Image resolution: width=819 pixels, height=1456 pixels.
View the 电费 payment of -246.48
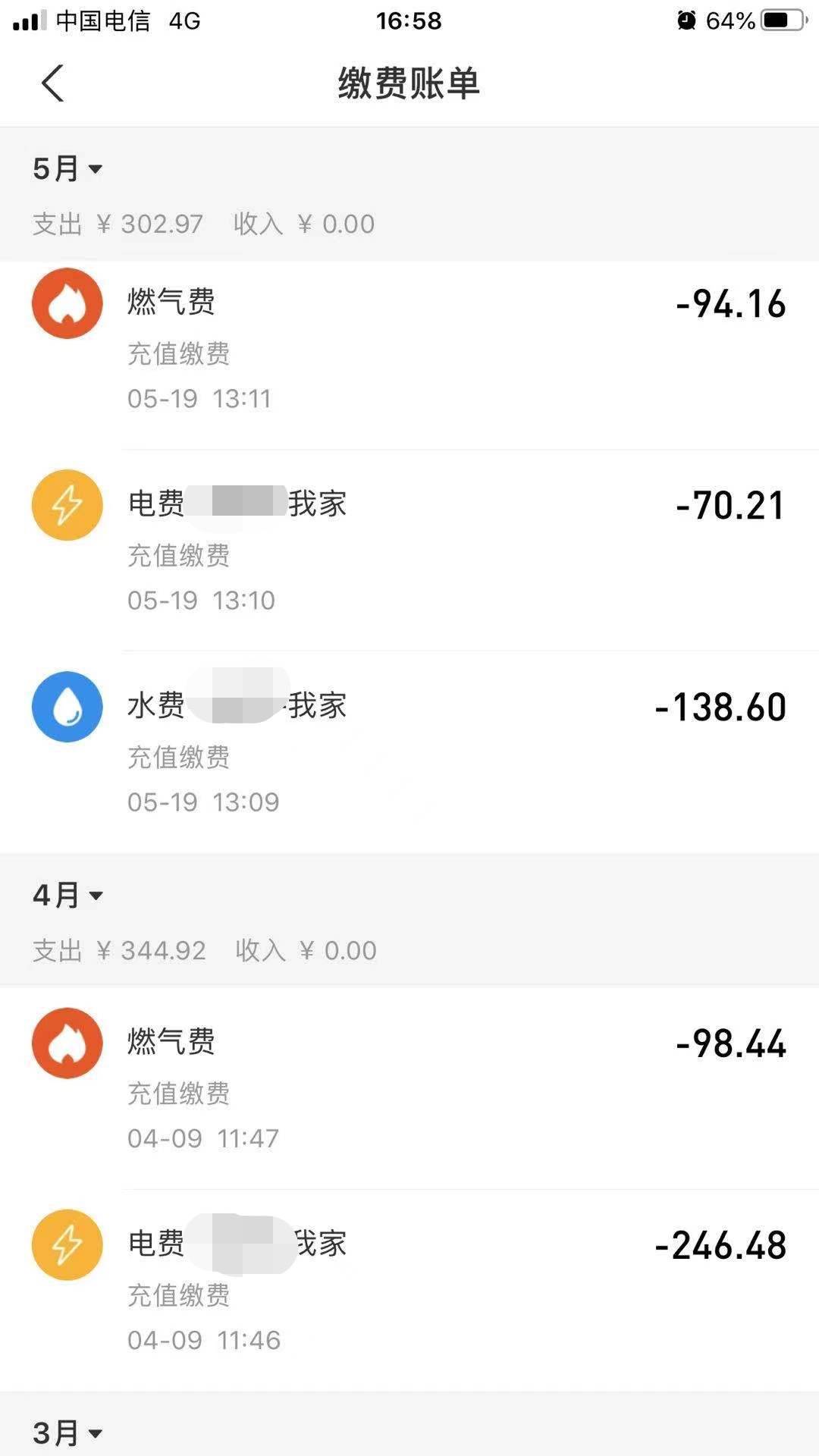point(409,1290)
